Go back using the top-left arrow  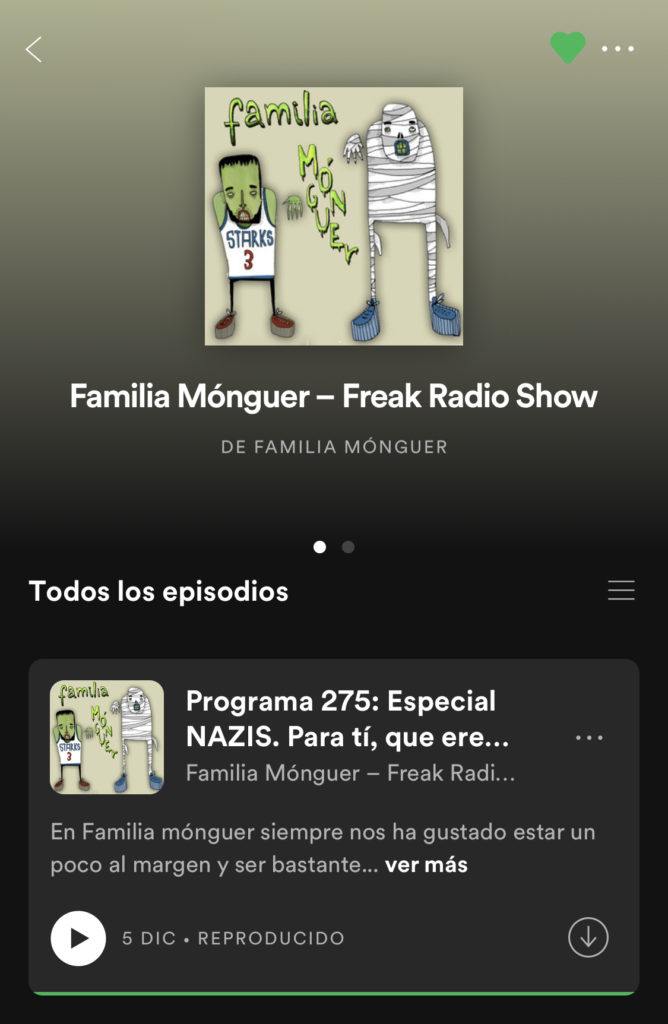click(x=34, y=49)
